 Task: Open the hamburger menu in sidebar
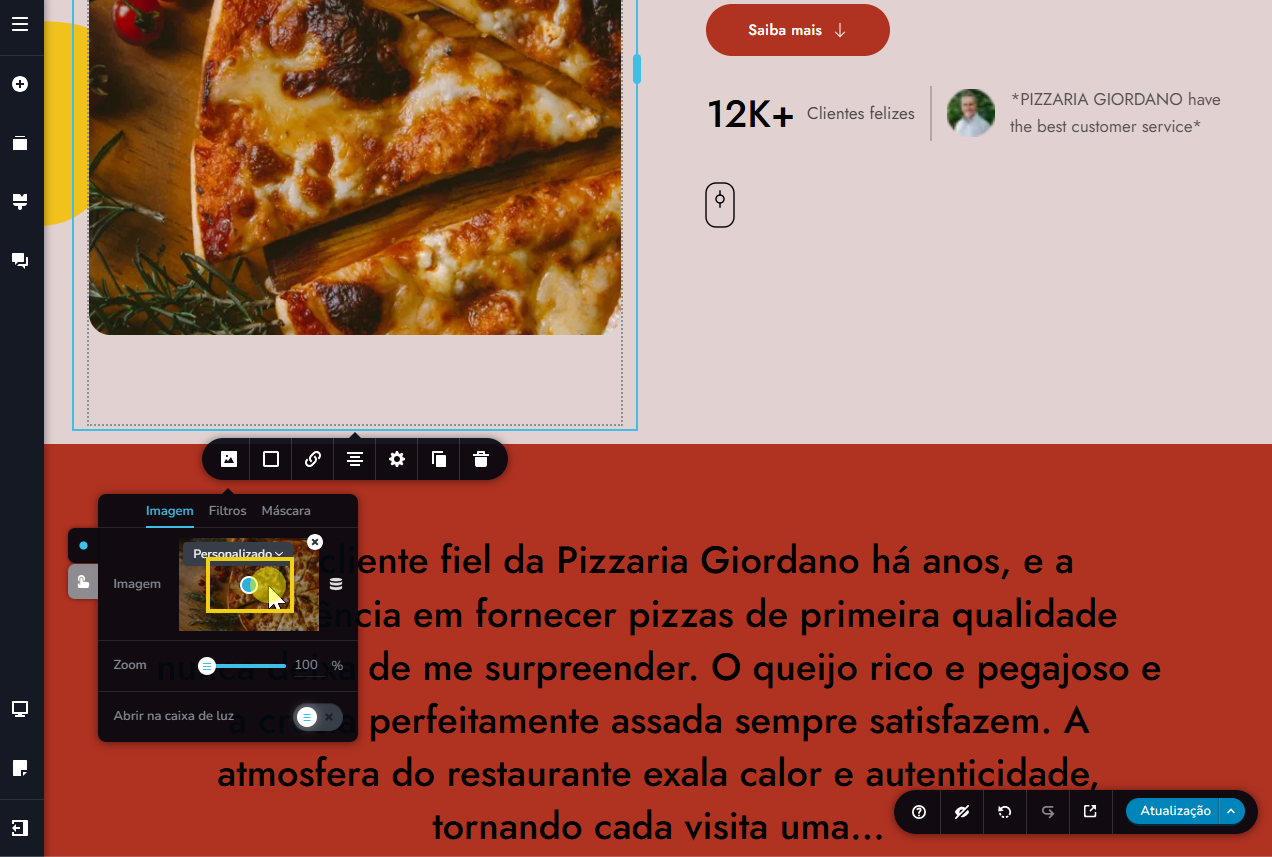(x=20, y=25)
